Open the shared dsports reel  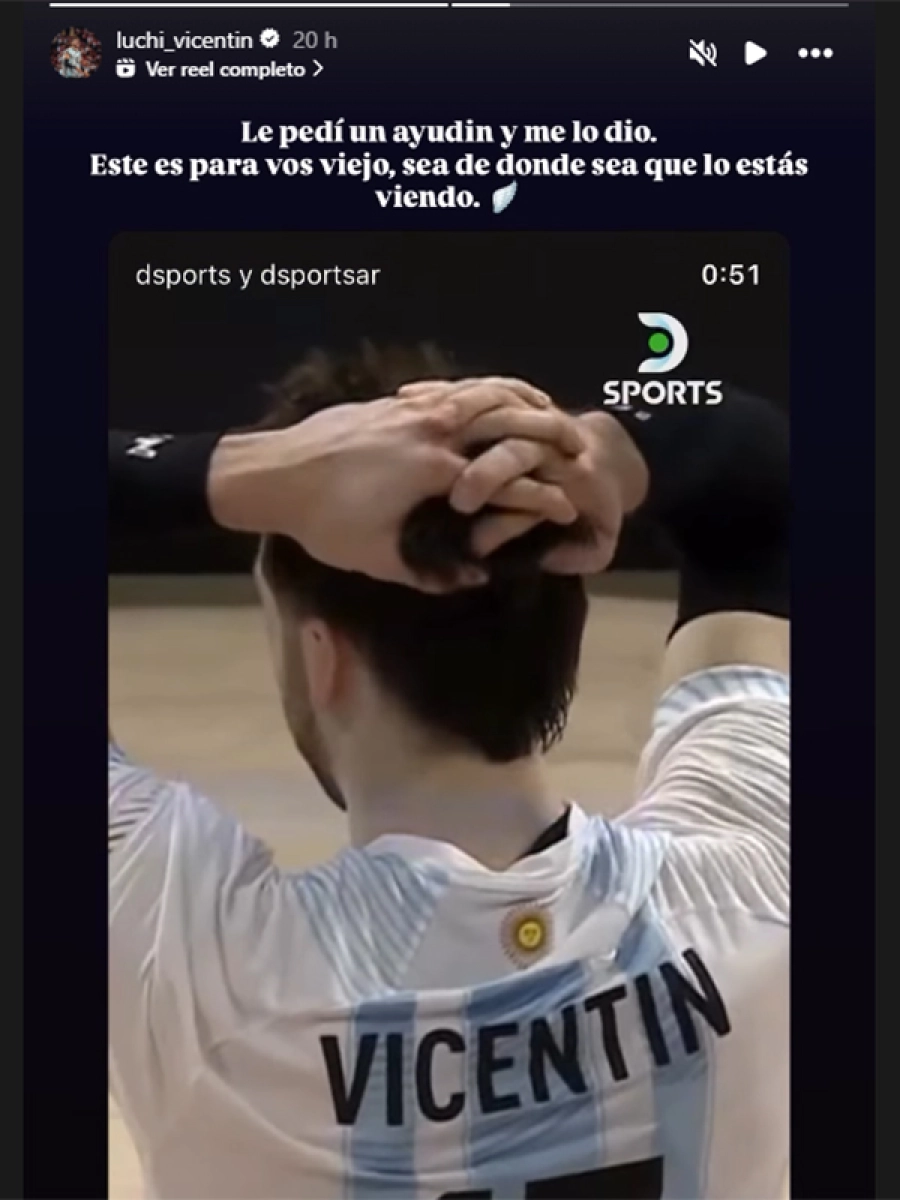(x=449, y=700)
